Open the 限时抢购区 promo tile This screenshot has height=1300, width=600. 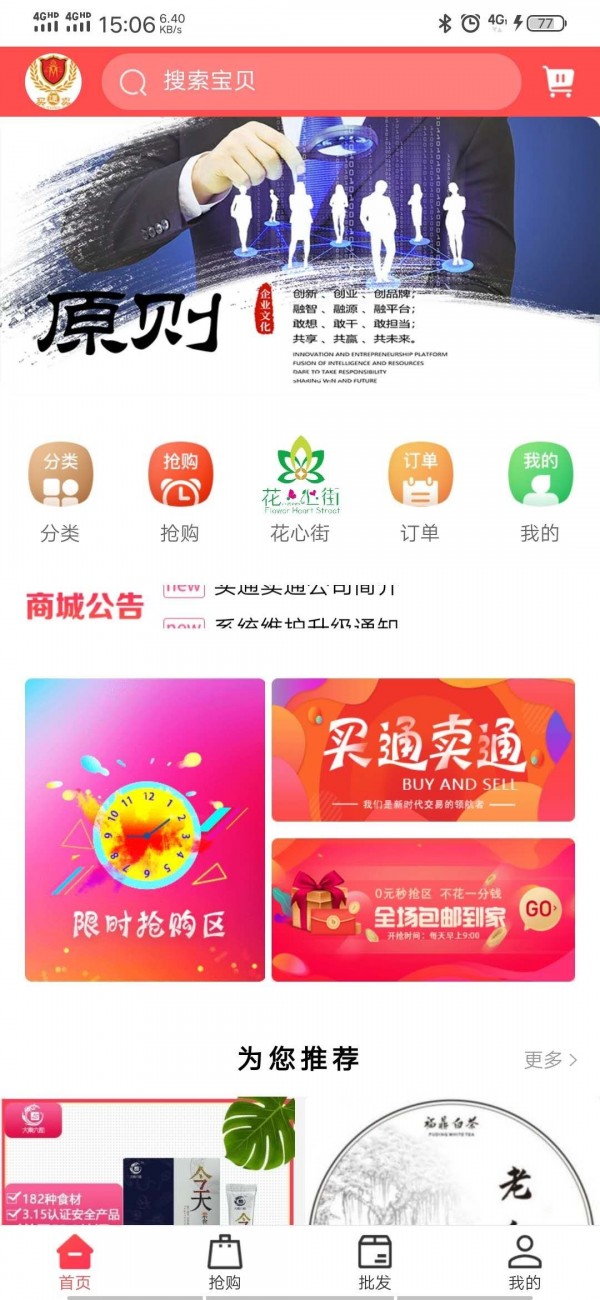coord(145,829)
